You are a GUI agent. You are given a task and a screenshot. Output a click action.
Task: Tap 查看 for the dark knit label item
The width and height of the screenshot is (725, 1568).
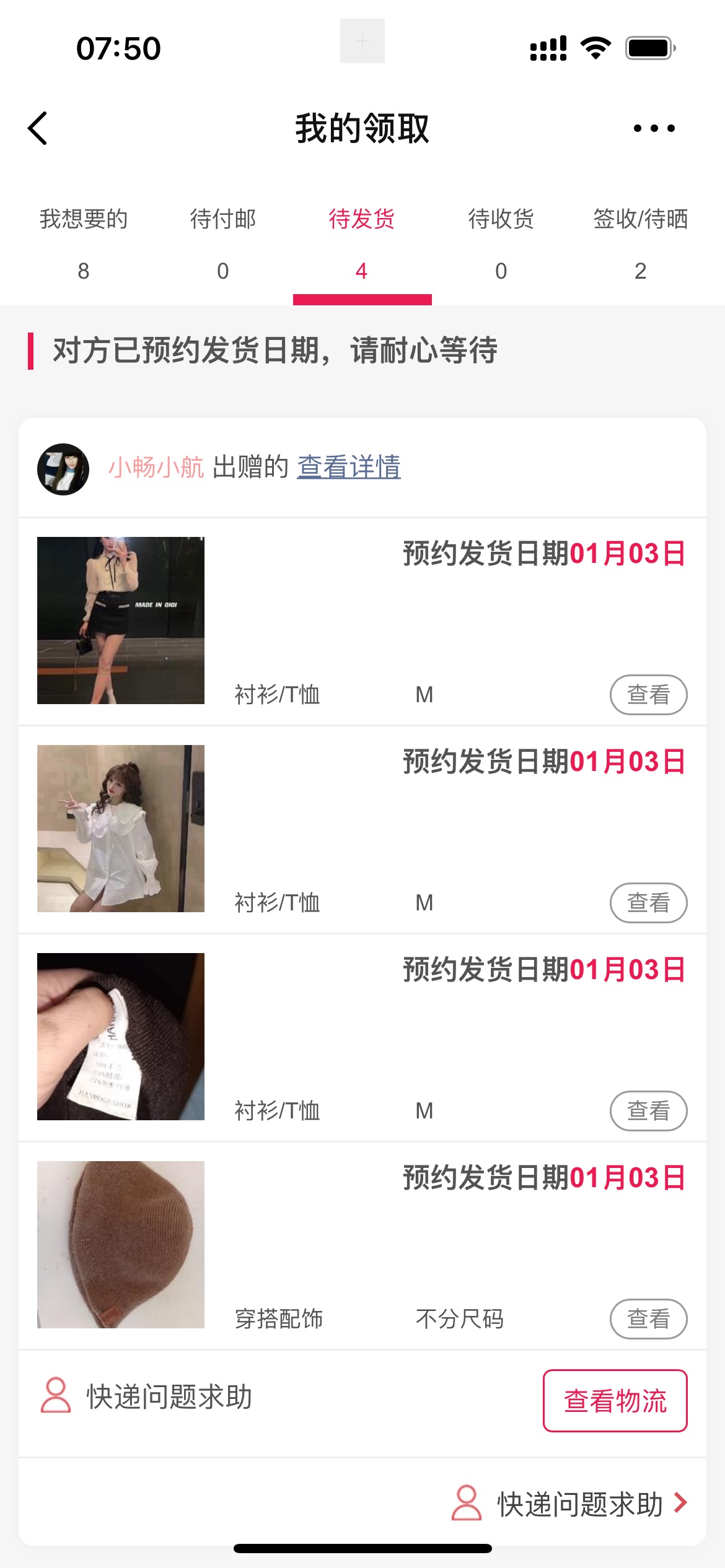[x=648, y=1110]
